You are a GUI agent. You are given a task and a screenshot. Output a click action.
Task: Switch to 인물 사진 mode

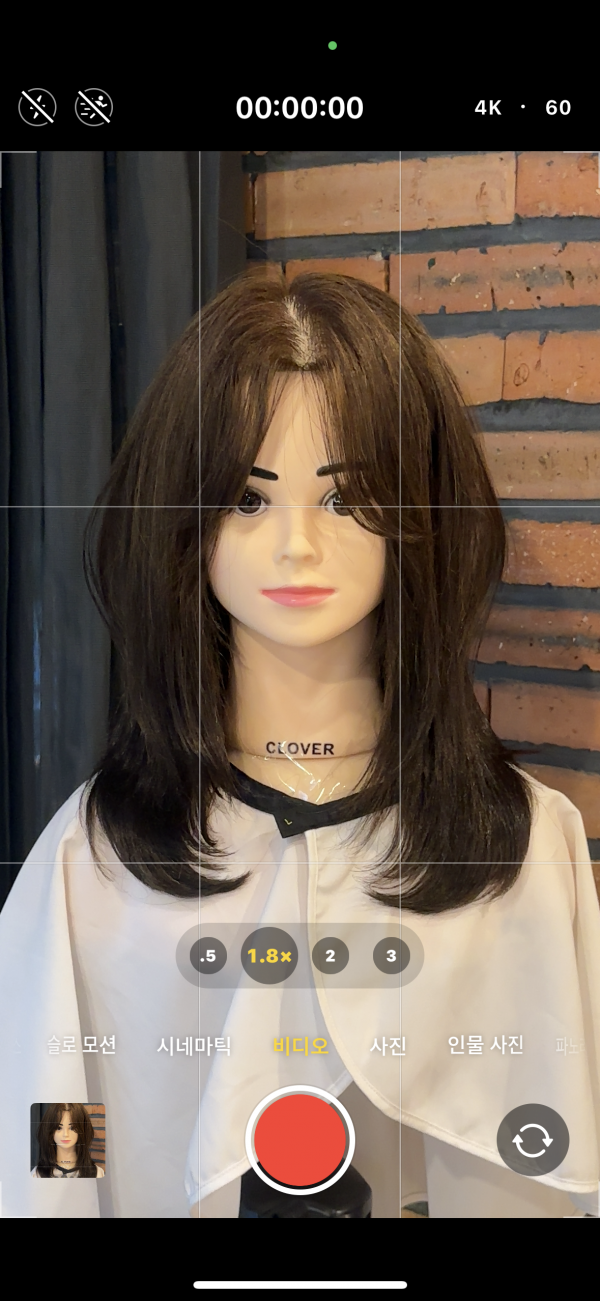click(x=485, y=1046)
